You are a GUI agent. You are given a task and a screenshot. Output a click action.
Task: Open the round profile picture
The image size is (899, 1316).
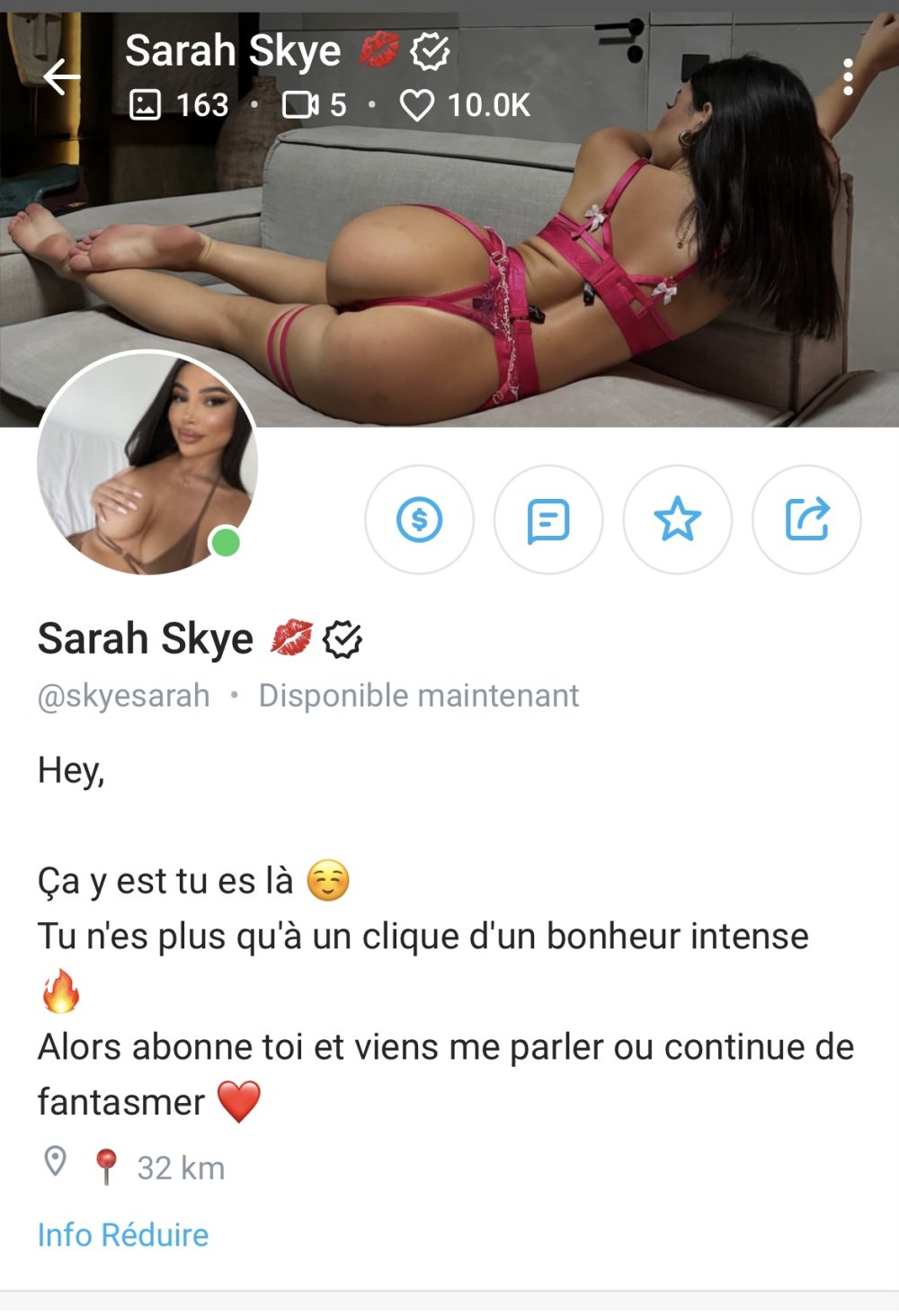point(148,463)
